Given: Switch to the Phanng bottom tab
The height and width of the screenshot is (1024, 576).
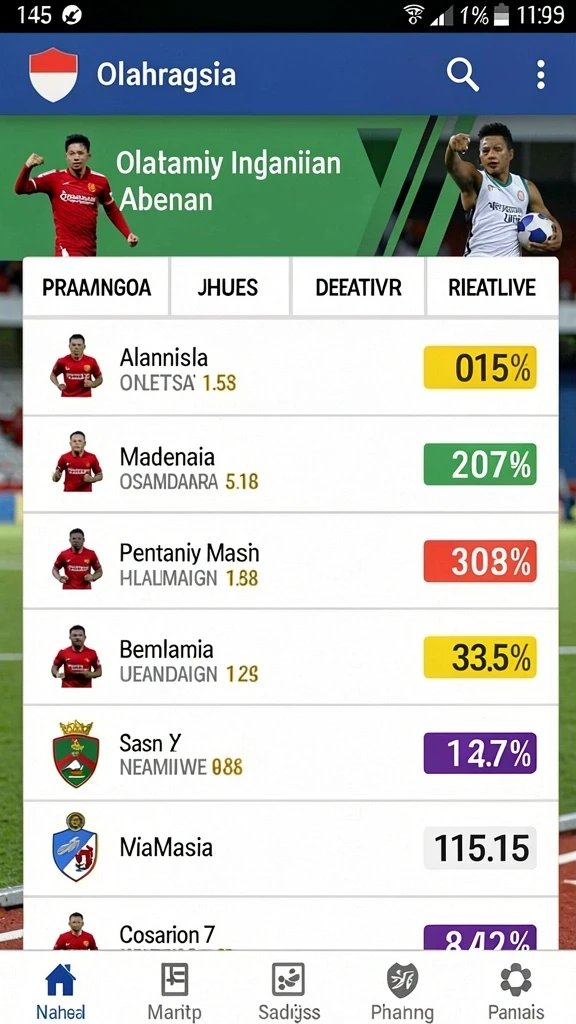Looking at the screenshot, I should [402, 990].
